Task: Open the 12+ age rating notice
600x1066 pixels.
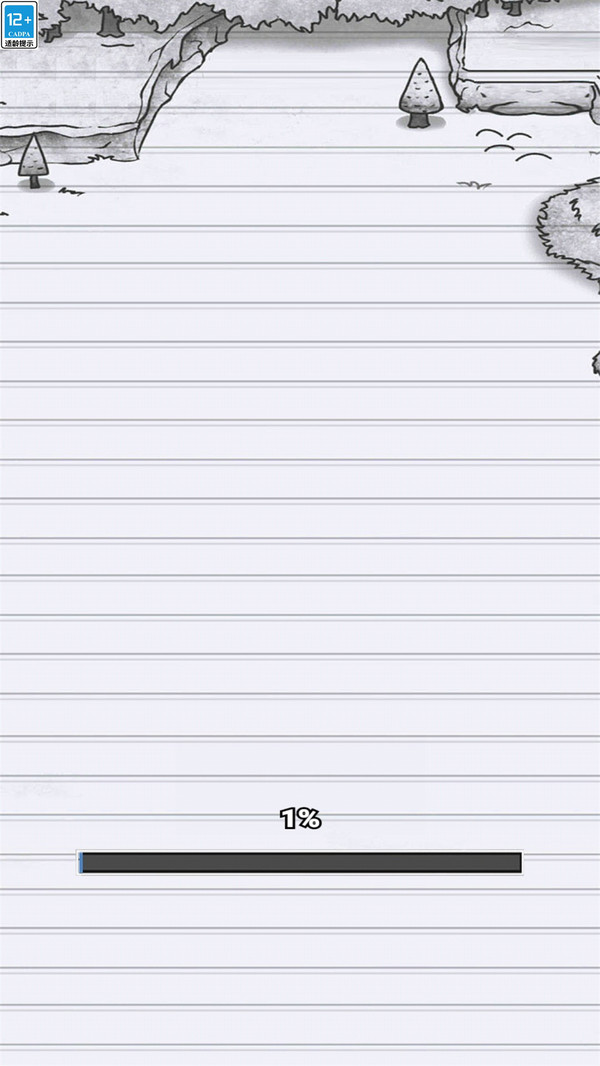Action: click(x=20, y=25)
